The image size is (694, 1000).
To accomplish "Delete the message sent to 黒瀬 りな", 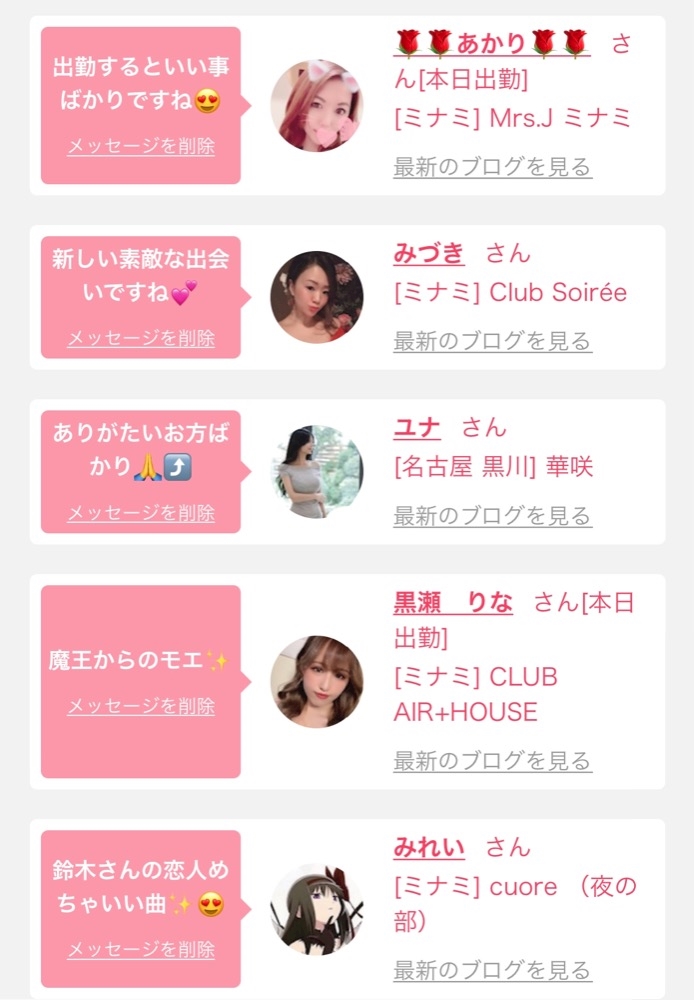I will (141, 706).
